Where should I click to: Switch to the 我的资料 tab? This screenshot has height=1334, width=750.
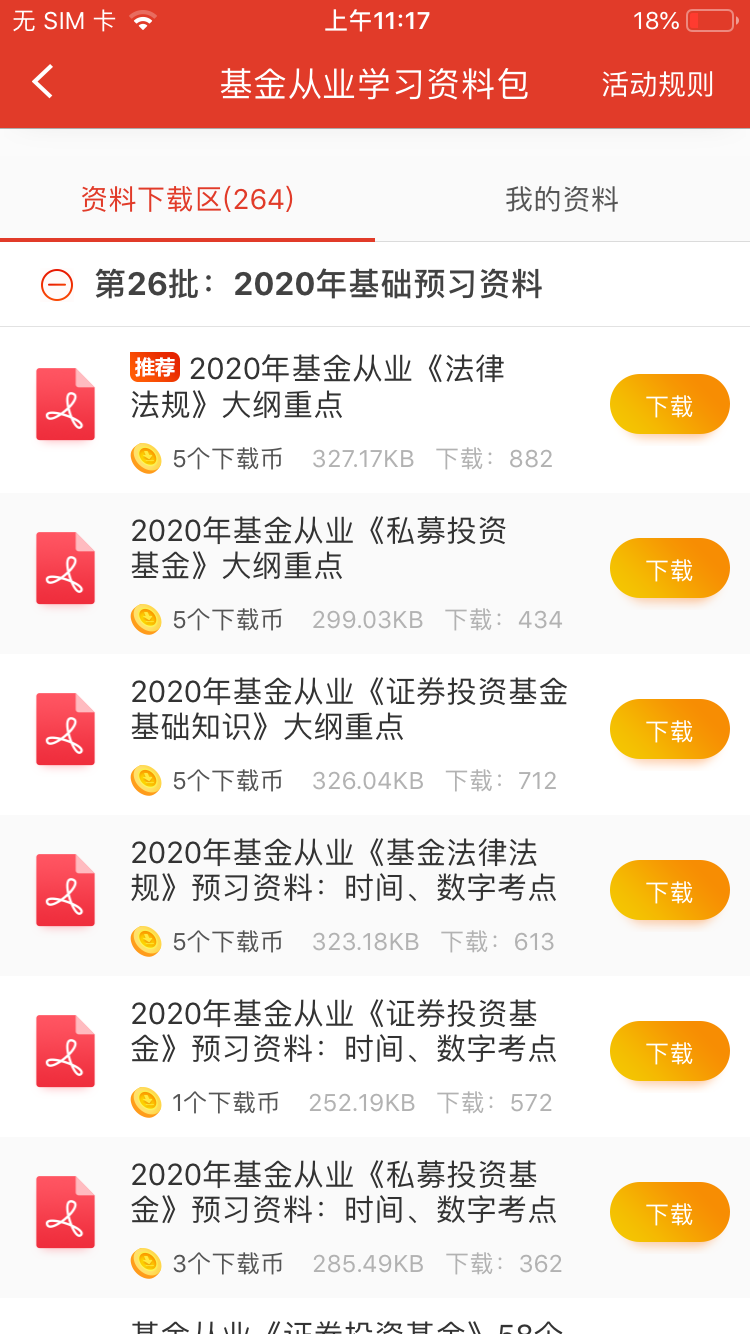click(562, 199)
